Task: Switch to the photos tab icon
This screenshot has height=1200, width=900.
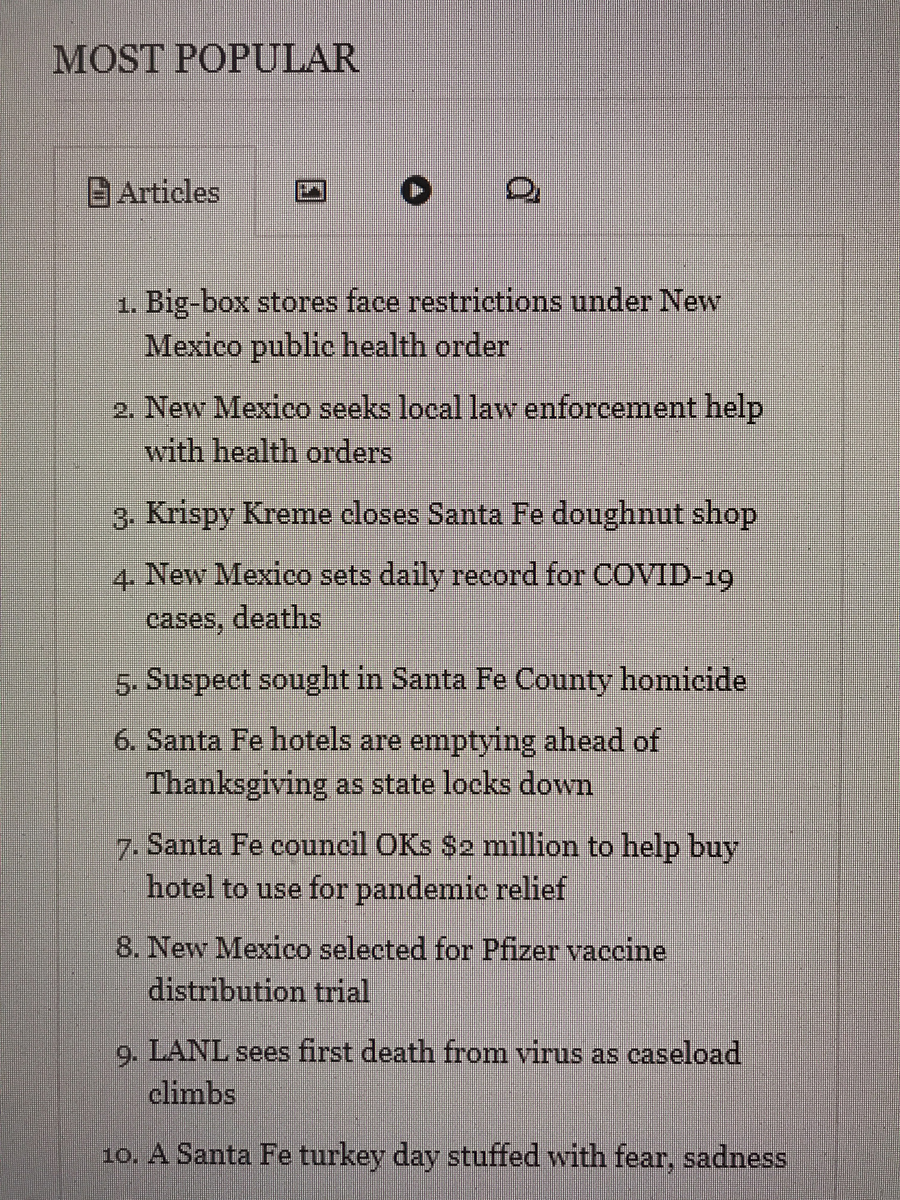Action: tap(312, 191)
